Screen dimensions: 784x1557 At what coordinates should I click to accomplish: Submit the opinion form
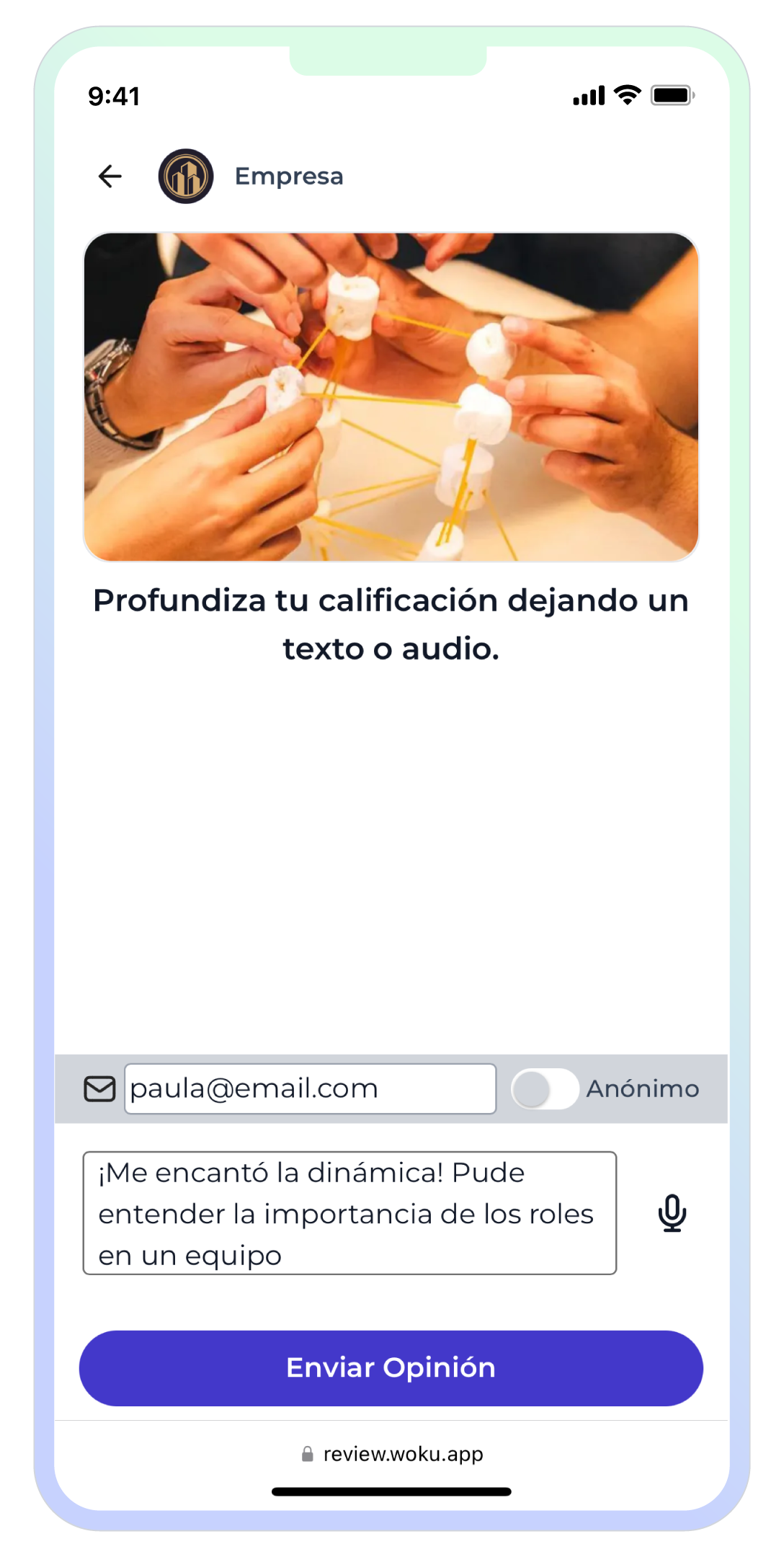click(392, 1367)
